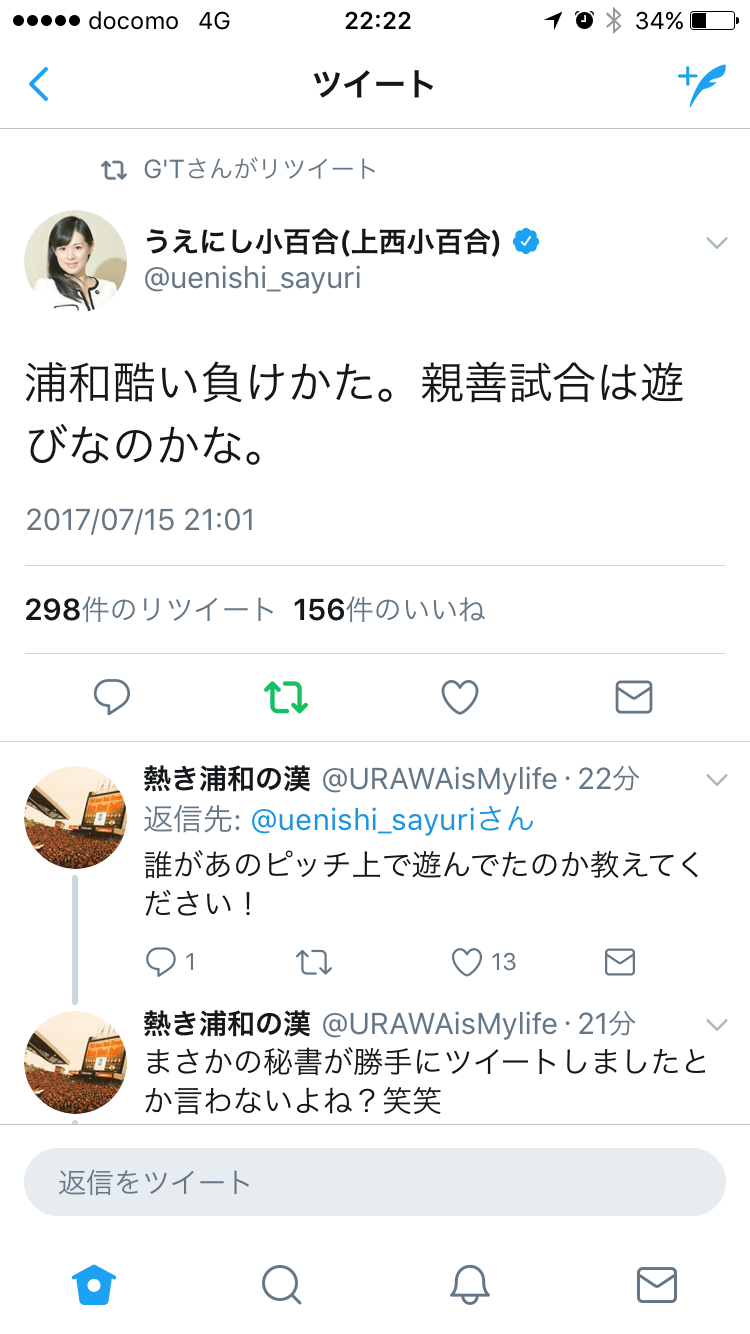Viewport: 750px width, 1334px height.
Task: Expand the dropdown arrow on the main tweet
Action: point(716,243)
